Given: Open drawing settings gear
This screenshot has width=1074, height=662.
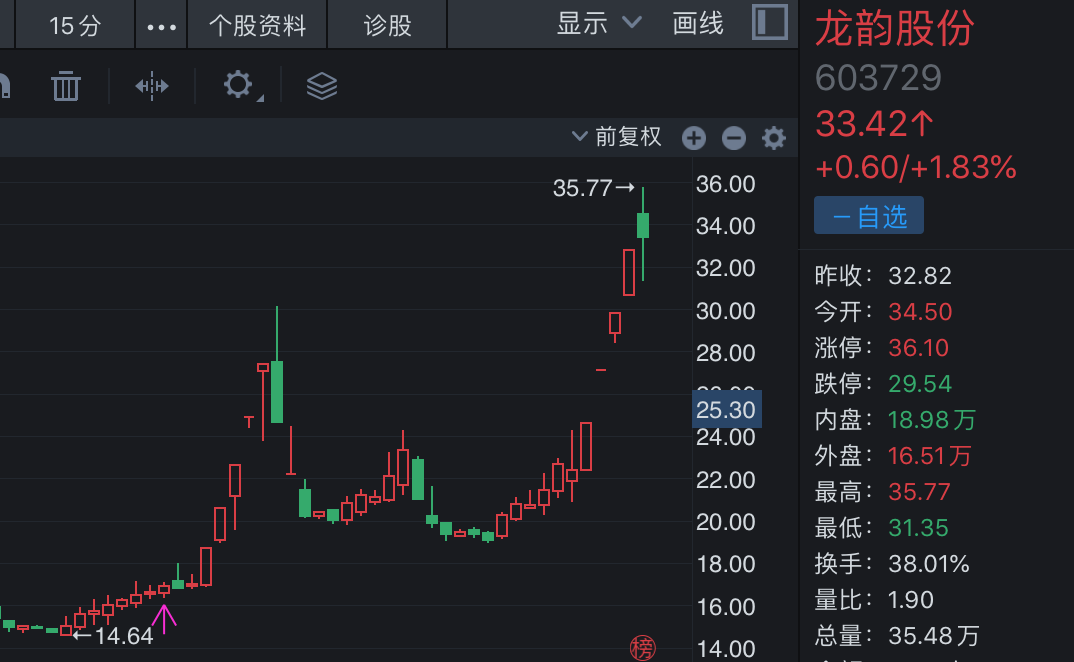Looking at the screenshot, I should click(x=239, y=85).
